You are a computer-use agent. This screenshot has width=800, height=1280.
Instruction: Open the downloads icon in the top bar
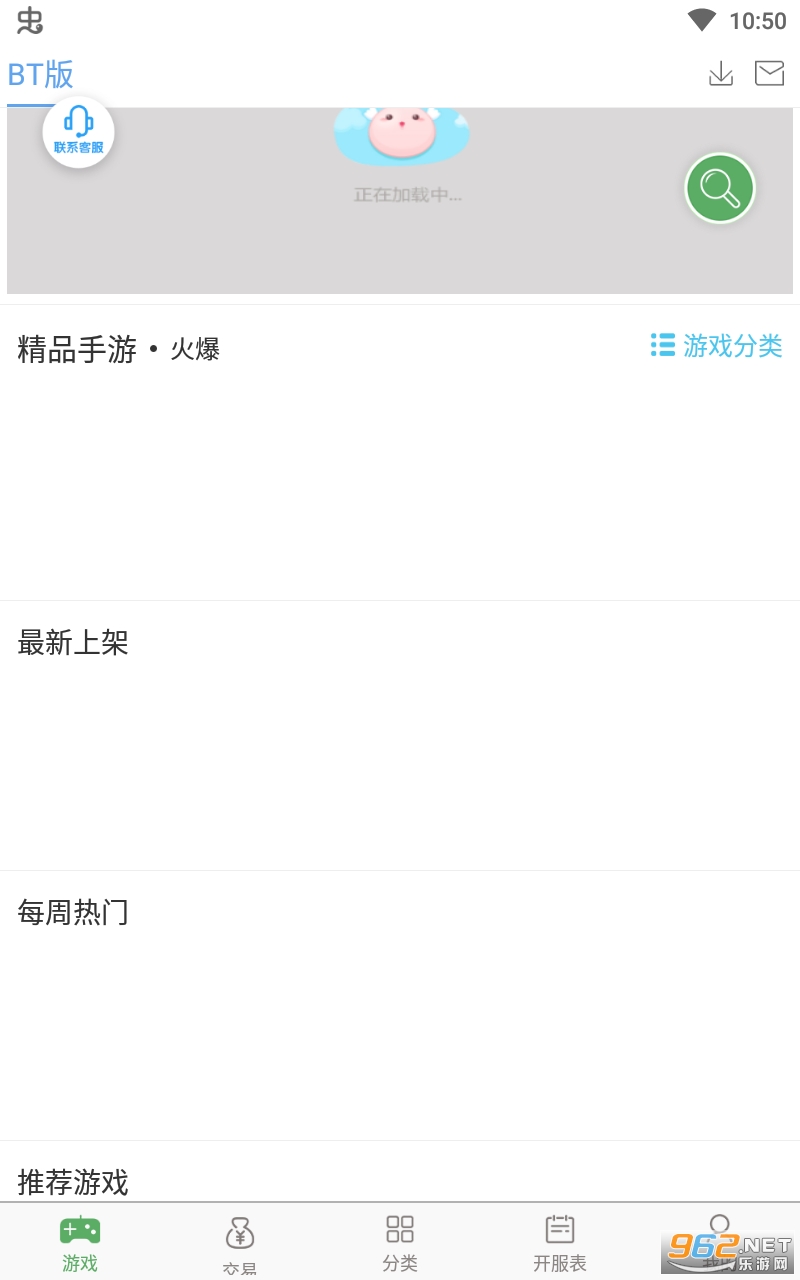click(x=721, y=73)
